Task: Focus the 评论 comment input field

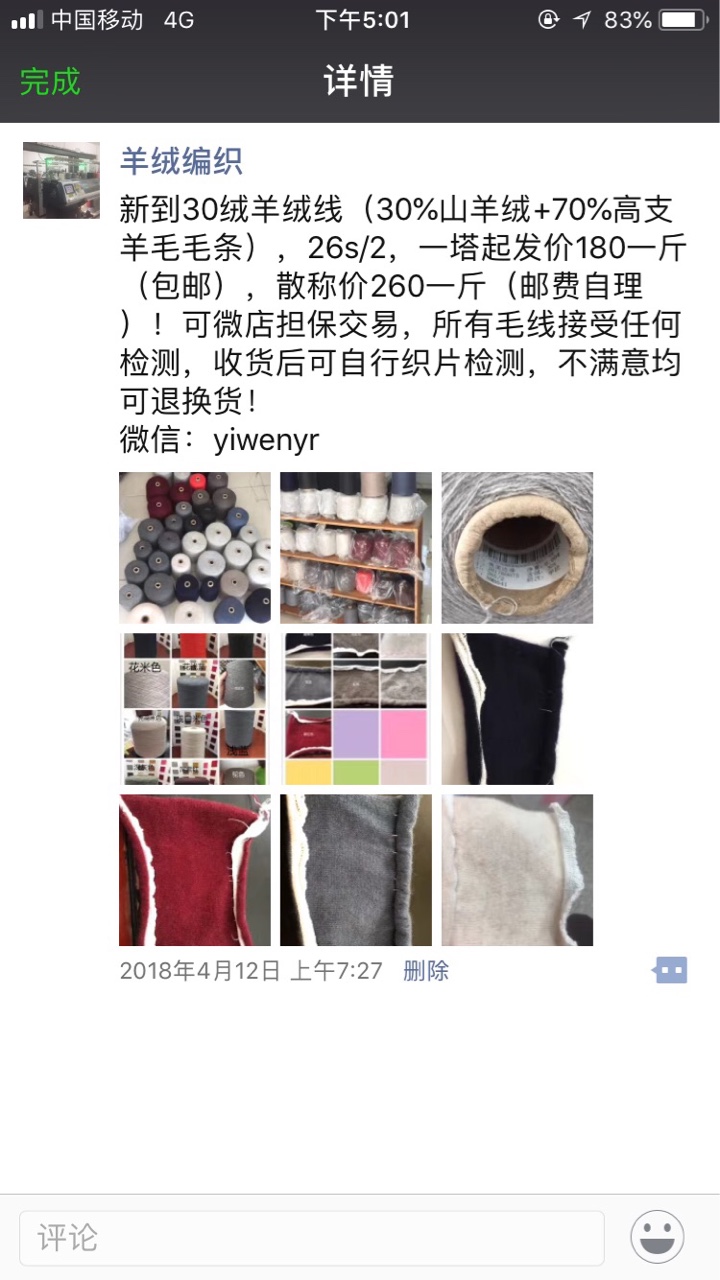Action: [312, 1238]
